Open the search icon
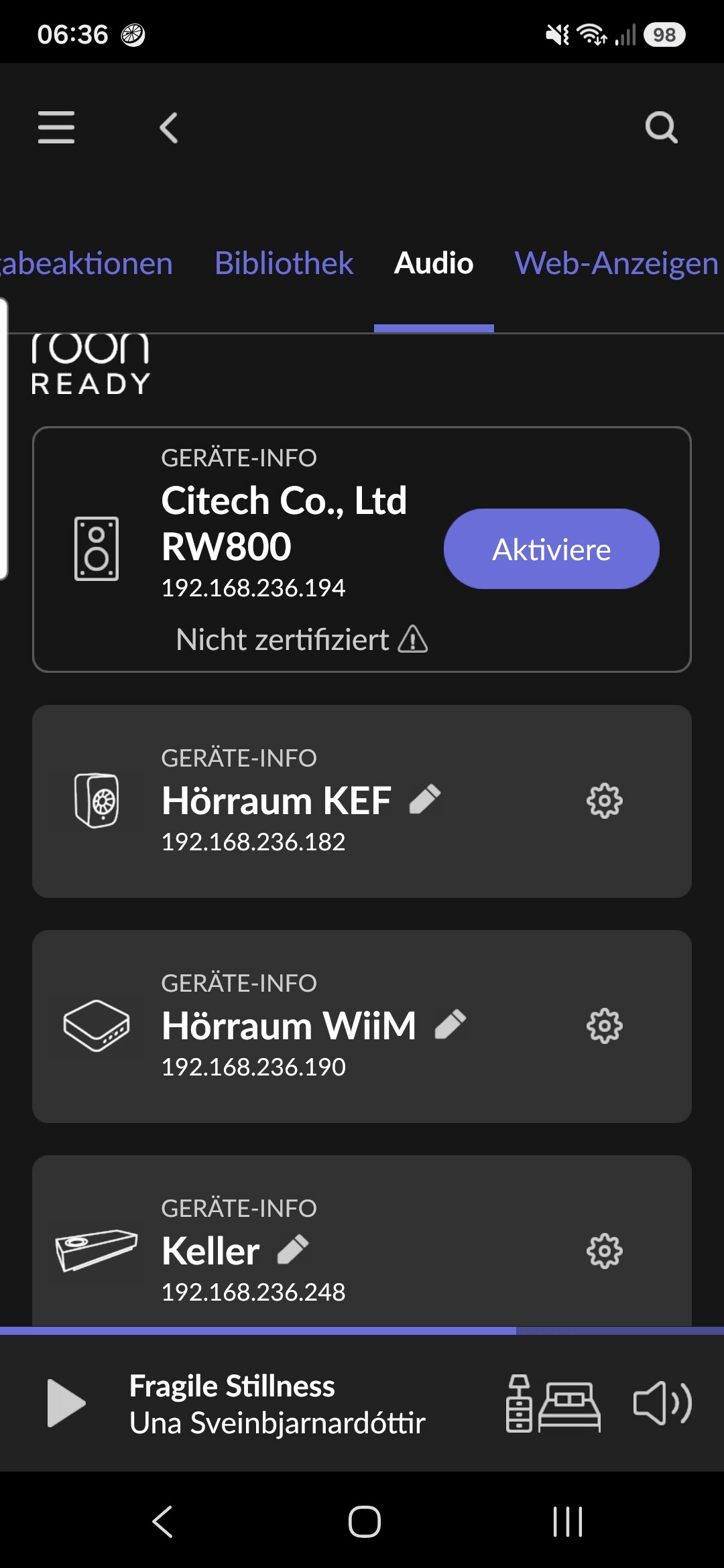Screen dimensions: 724x1568 [661, 127]
